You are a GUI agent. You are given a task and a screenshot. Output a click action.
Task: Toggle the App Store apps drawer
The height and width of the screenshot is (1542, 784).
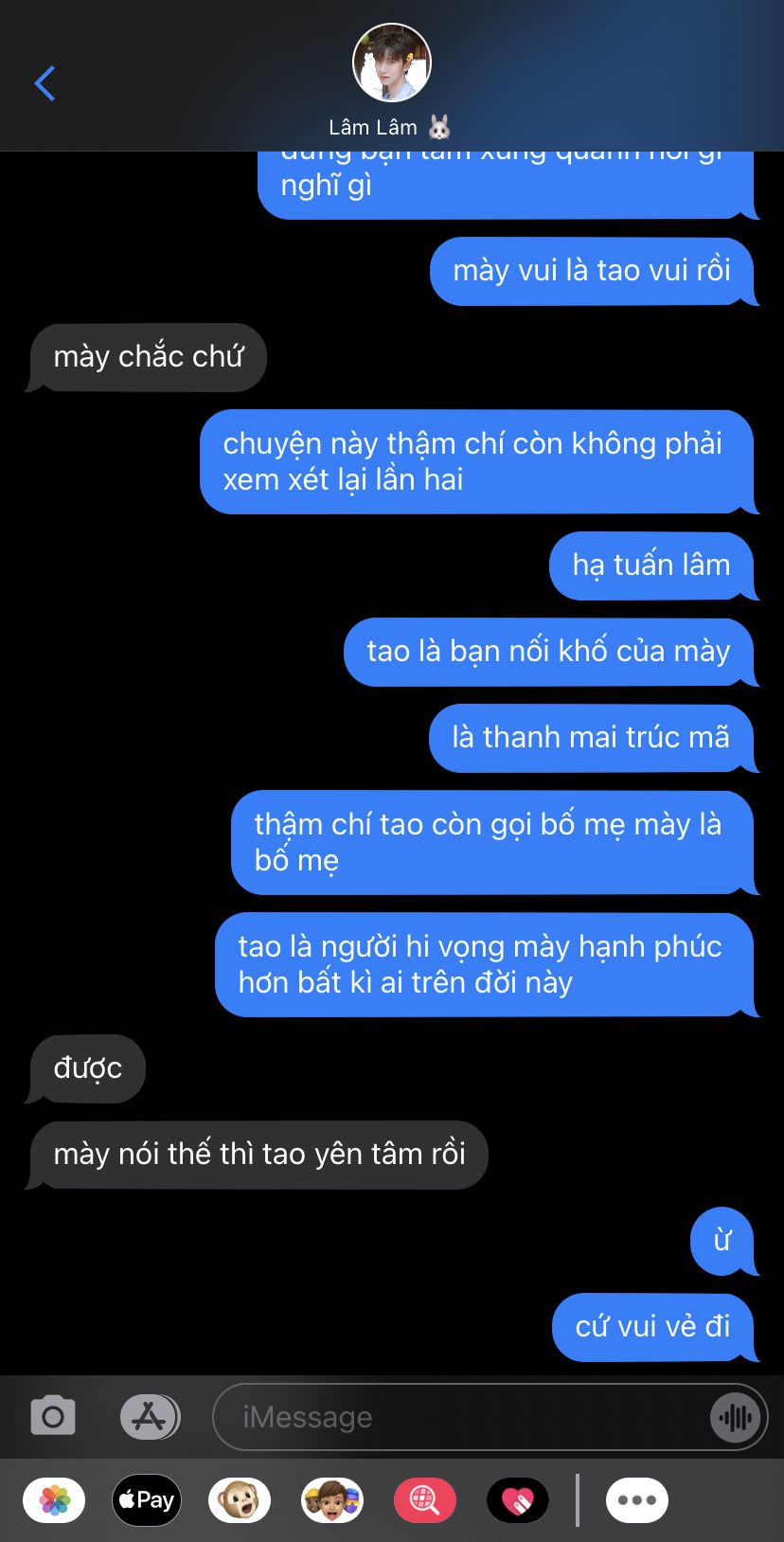(x=150, y=1417)
